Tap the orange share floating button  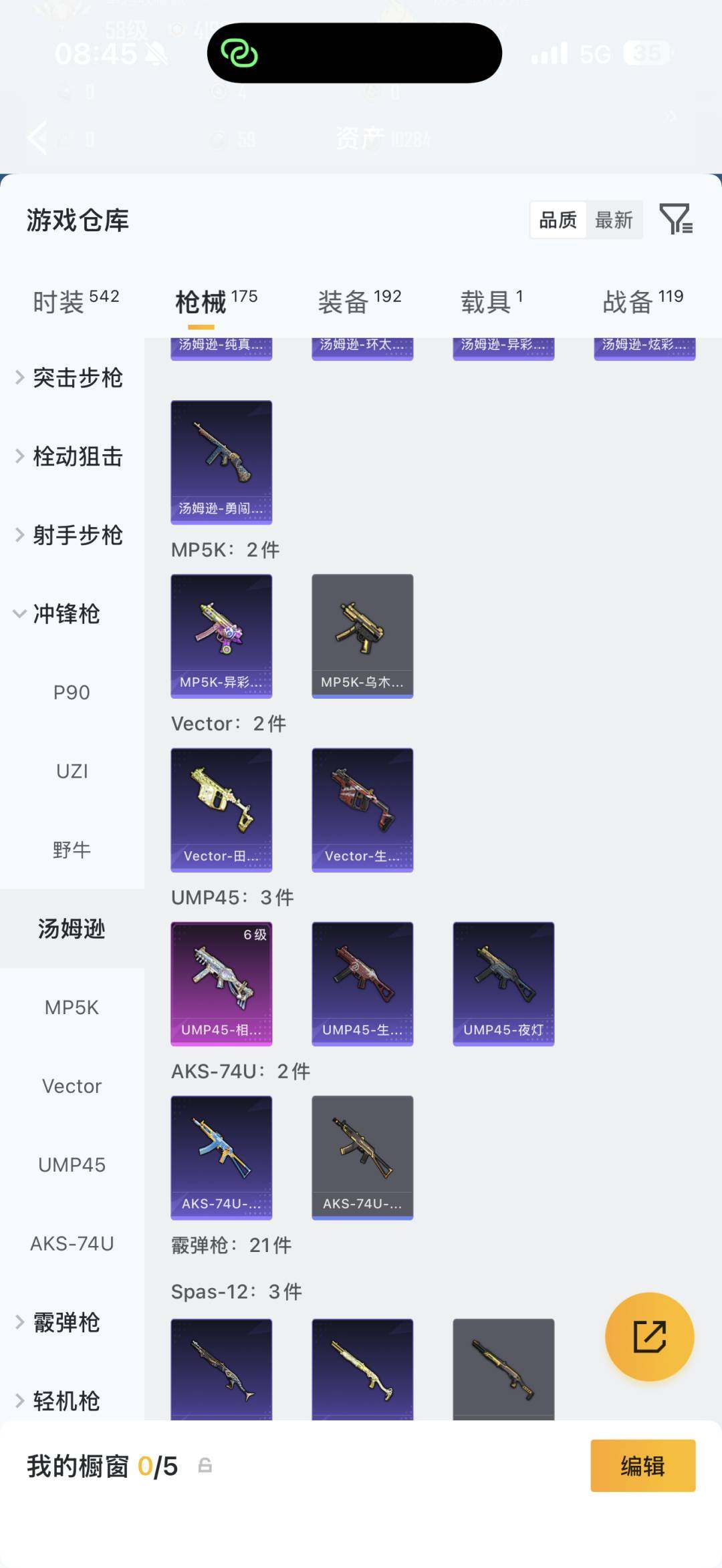[x=649, y=1336]
